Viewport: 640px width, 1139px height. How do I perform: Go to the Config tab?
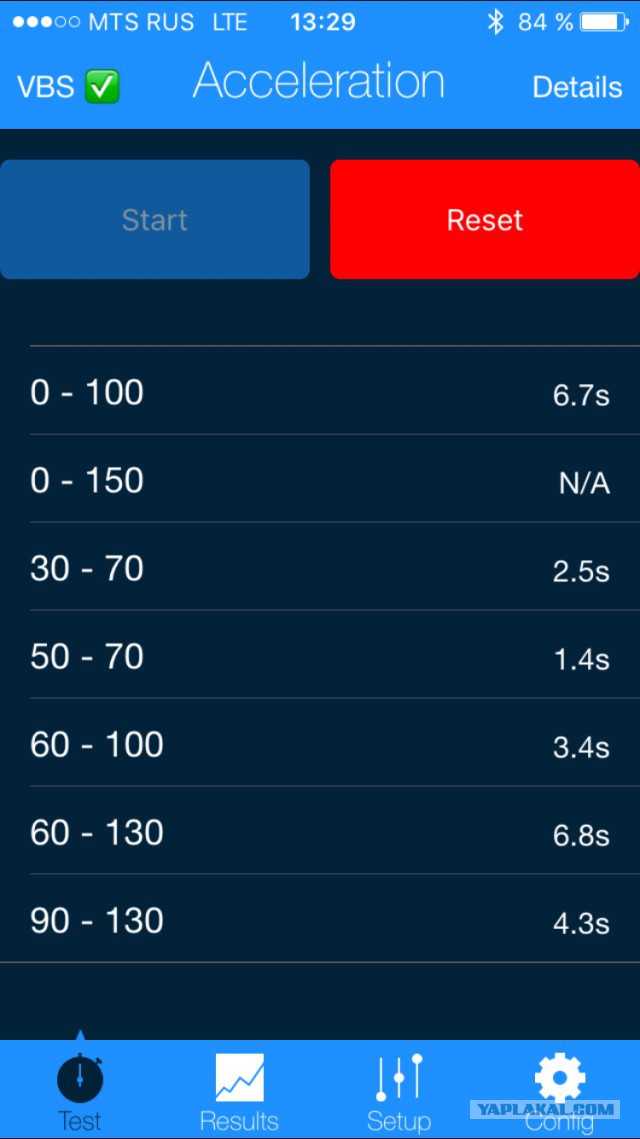[x=559, y=1092]
